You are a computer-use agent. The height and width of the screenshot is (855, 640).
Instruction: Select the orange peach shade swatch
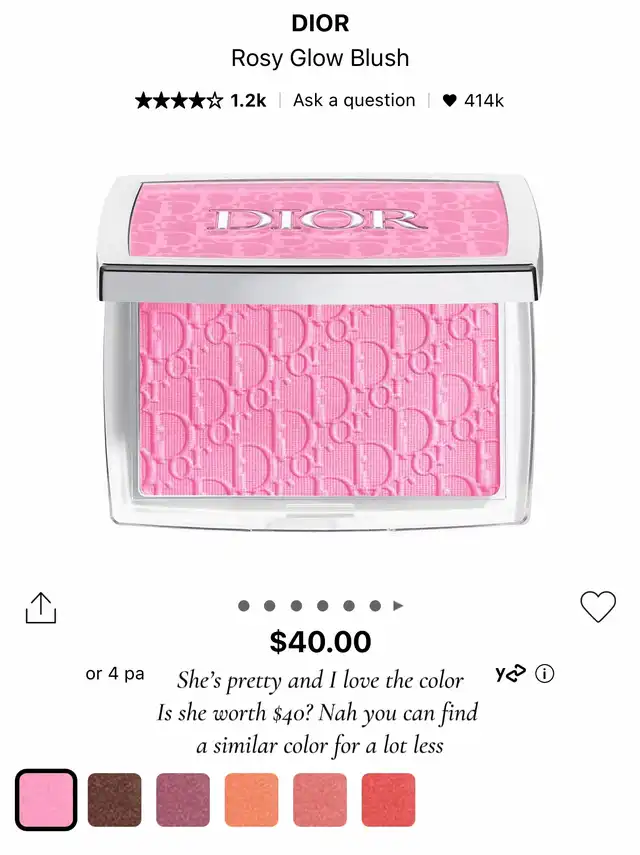point(252,799)
